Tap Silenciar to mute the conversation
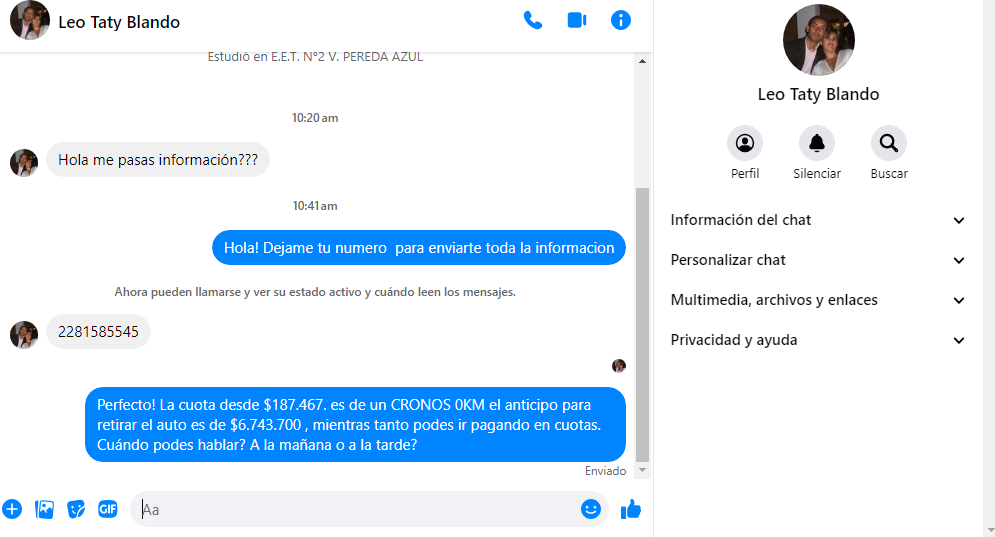 point(817,144)
